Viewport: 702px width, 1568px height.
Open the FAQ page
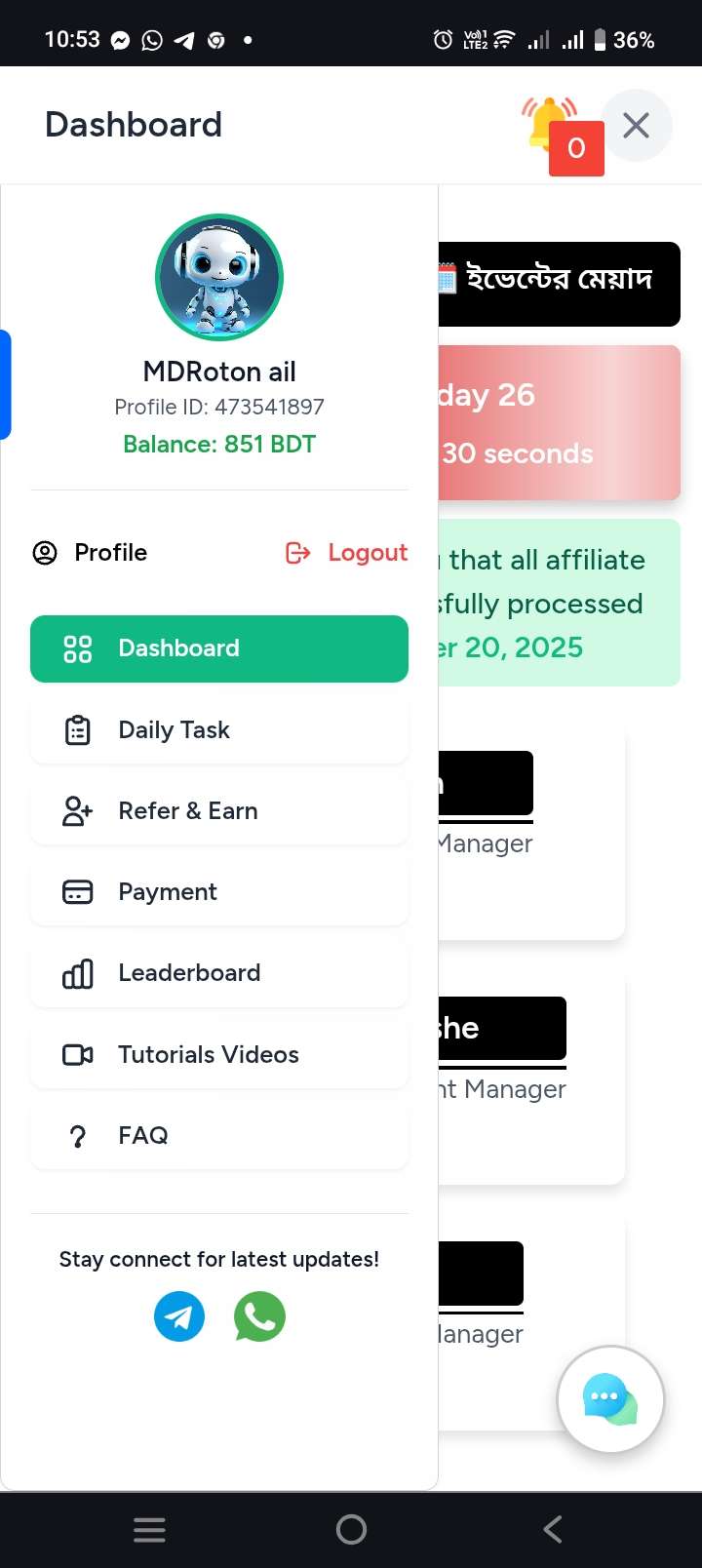coord(219,1136)
